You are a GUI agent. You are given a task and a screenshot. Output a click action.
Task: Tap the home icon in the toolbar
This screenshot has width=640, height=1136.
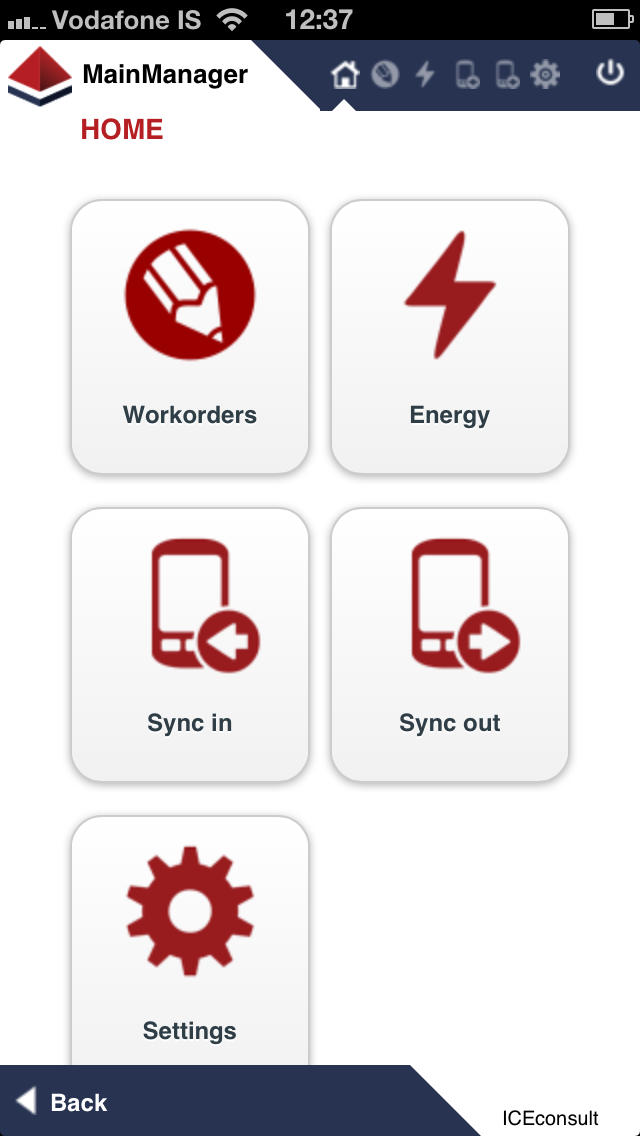346,75
